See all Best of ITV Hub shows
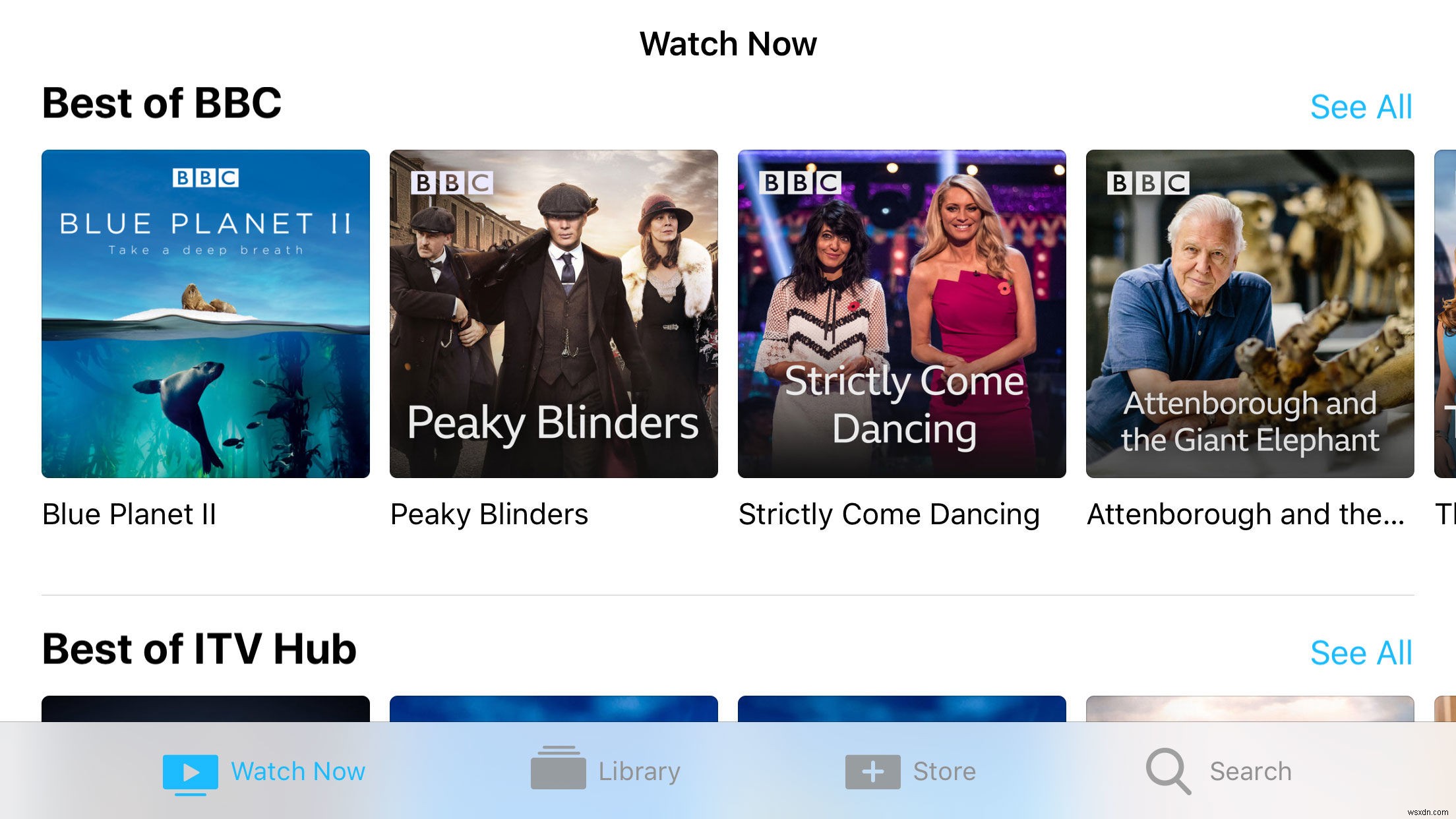 click(x=1360, y=653)
